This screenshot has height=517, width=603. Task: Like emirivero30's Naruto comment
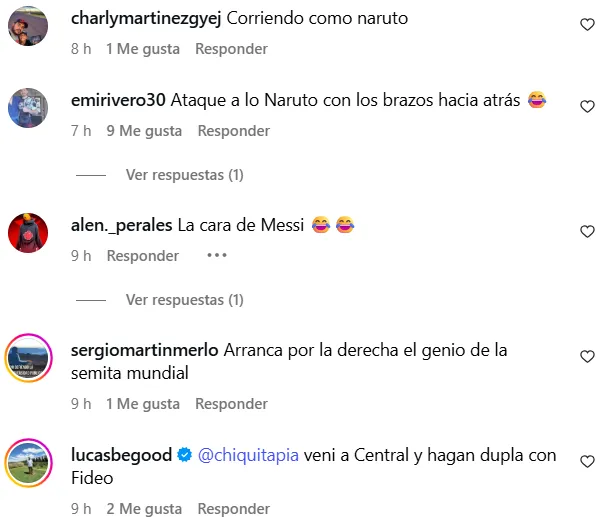click(587, 106)
